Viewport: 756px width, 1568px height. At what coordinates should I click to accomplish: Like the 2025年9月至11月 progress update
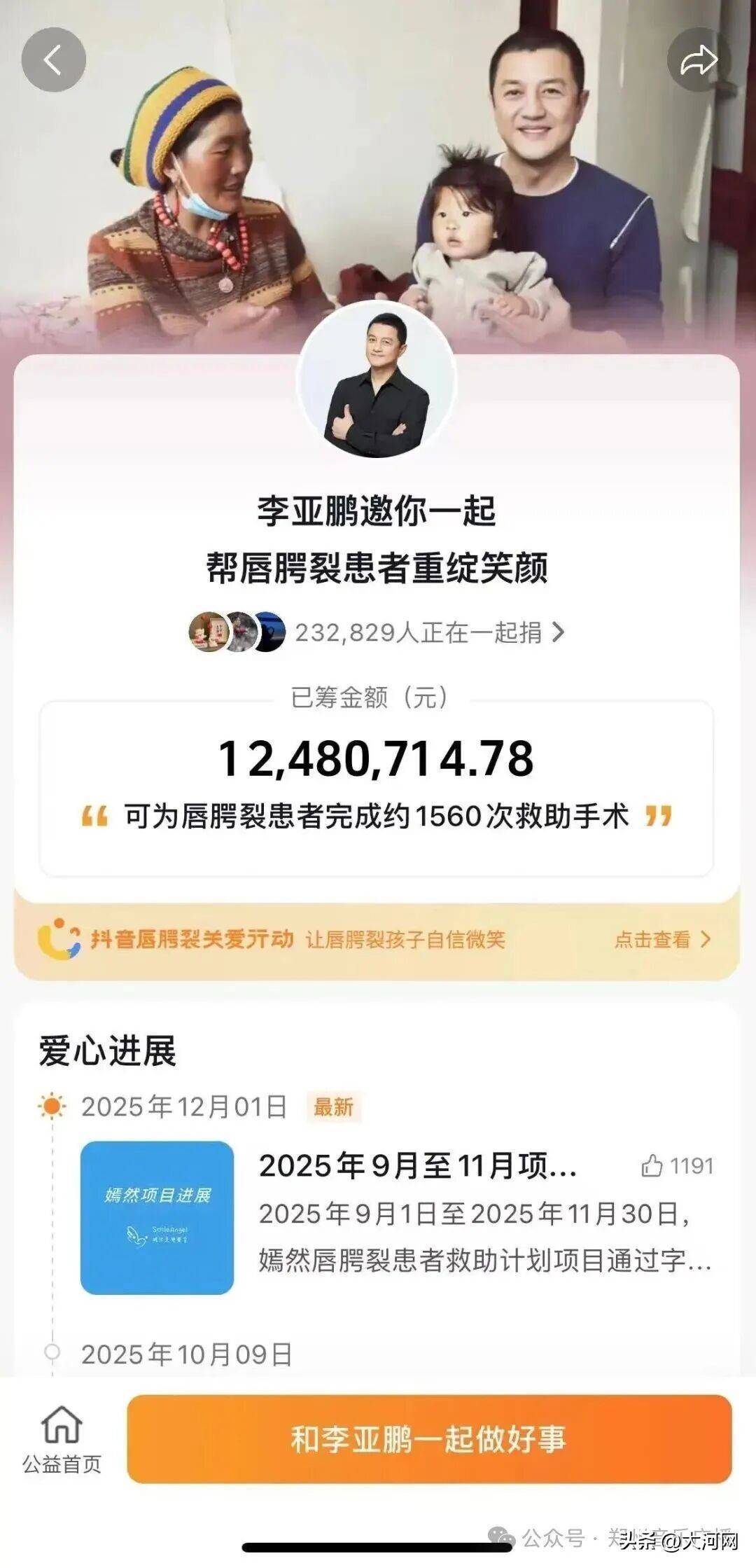(x=652, y=1166)
